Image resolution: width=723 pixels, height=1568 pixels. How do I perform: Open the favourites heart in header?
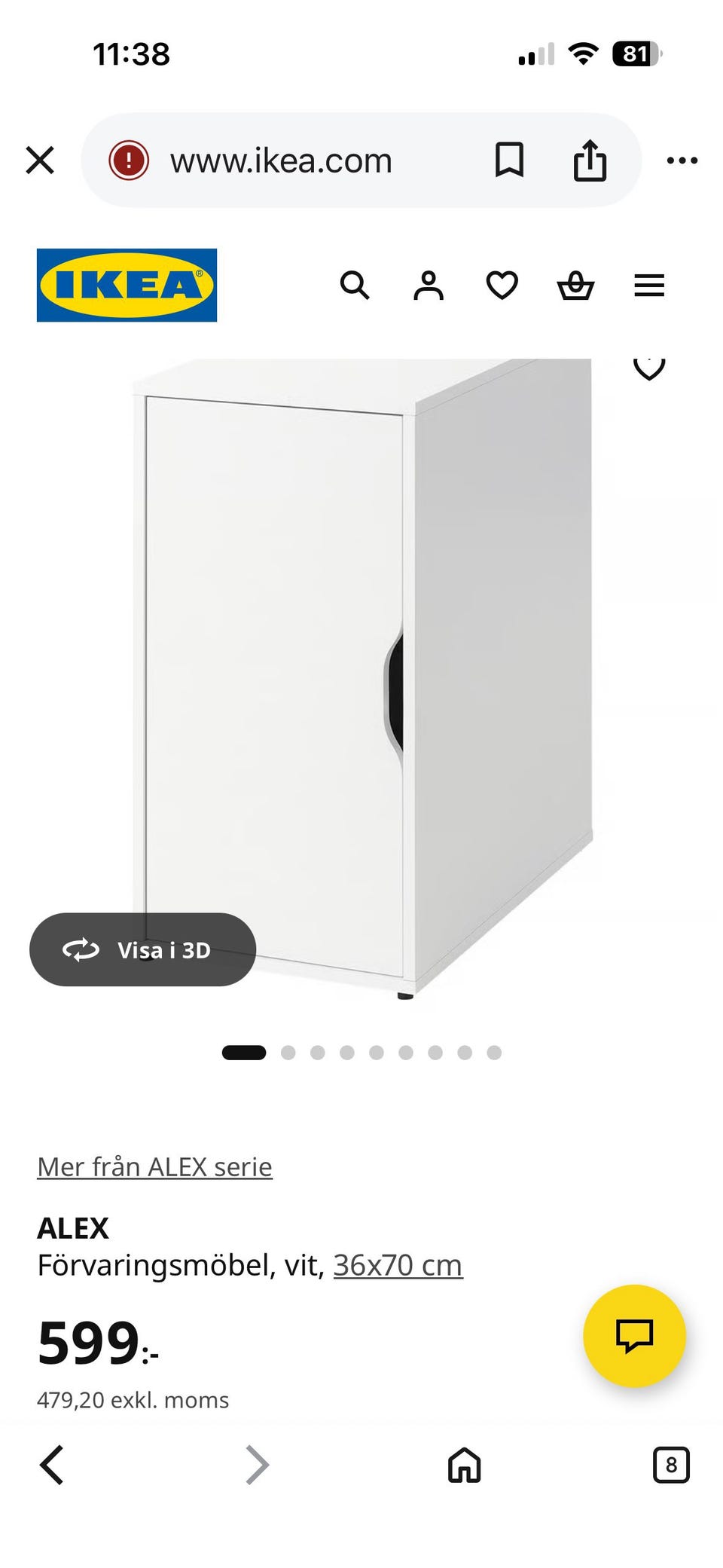502,286
